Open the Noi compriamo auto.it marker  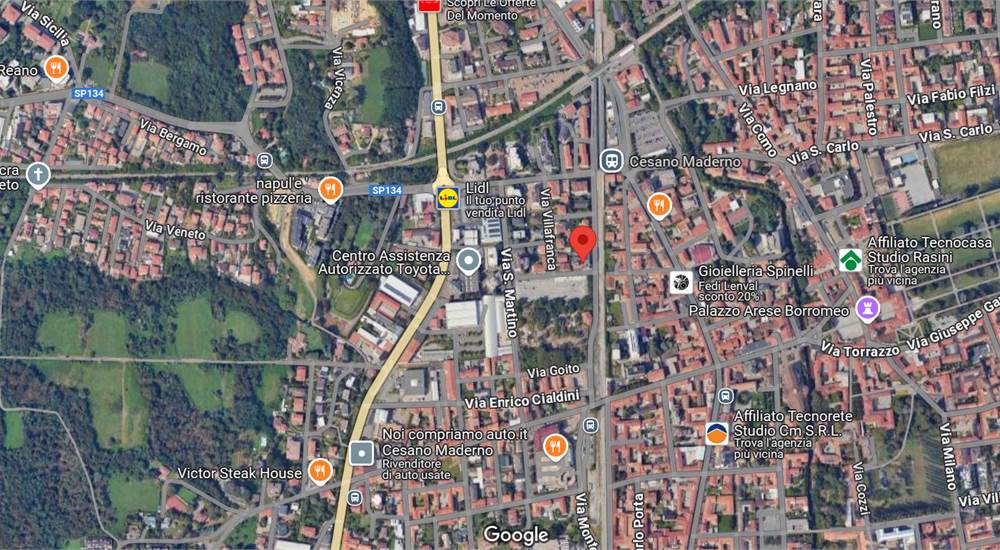361,453
